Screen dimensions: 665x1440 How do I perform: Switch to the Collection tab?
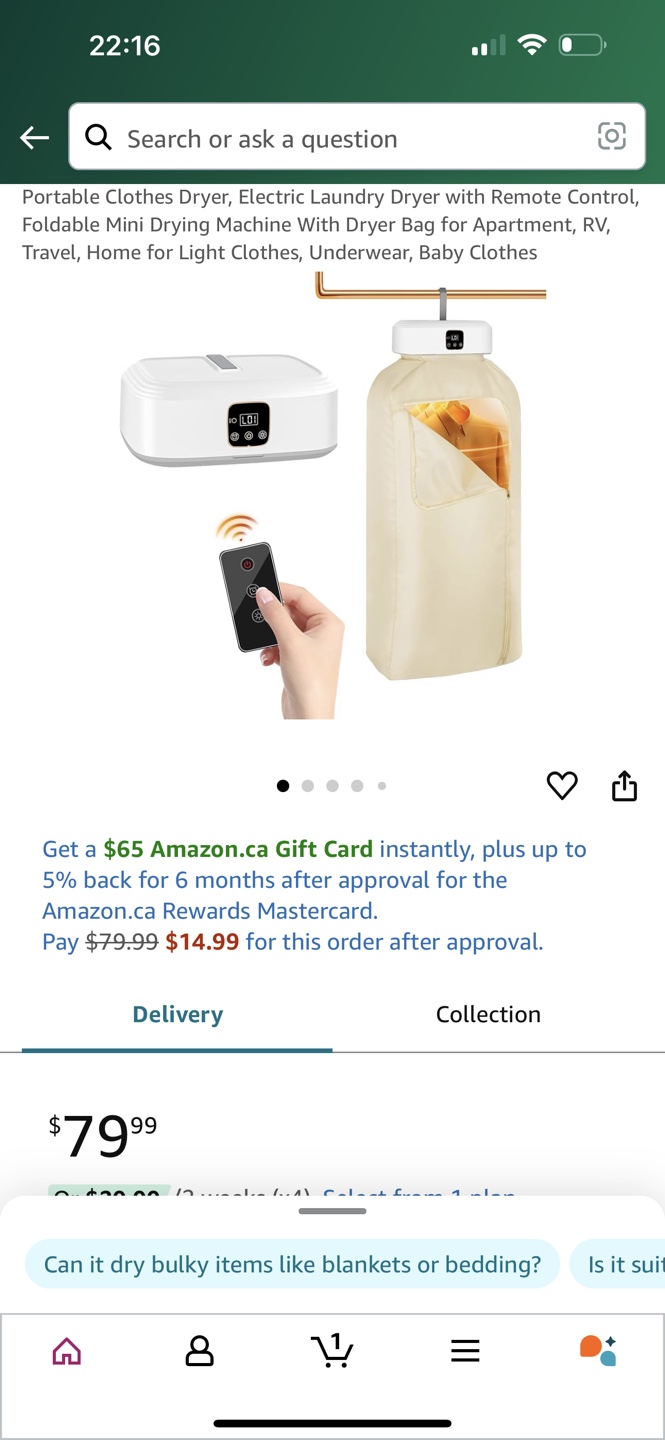(x=488, y=1014)
